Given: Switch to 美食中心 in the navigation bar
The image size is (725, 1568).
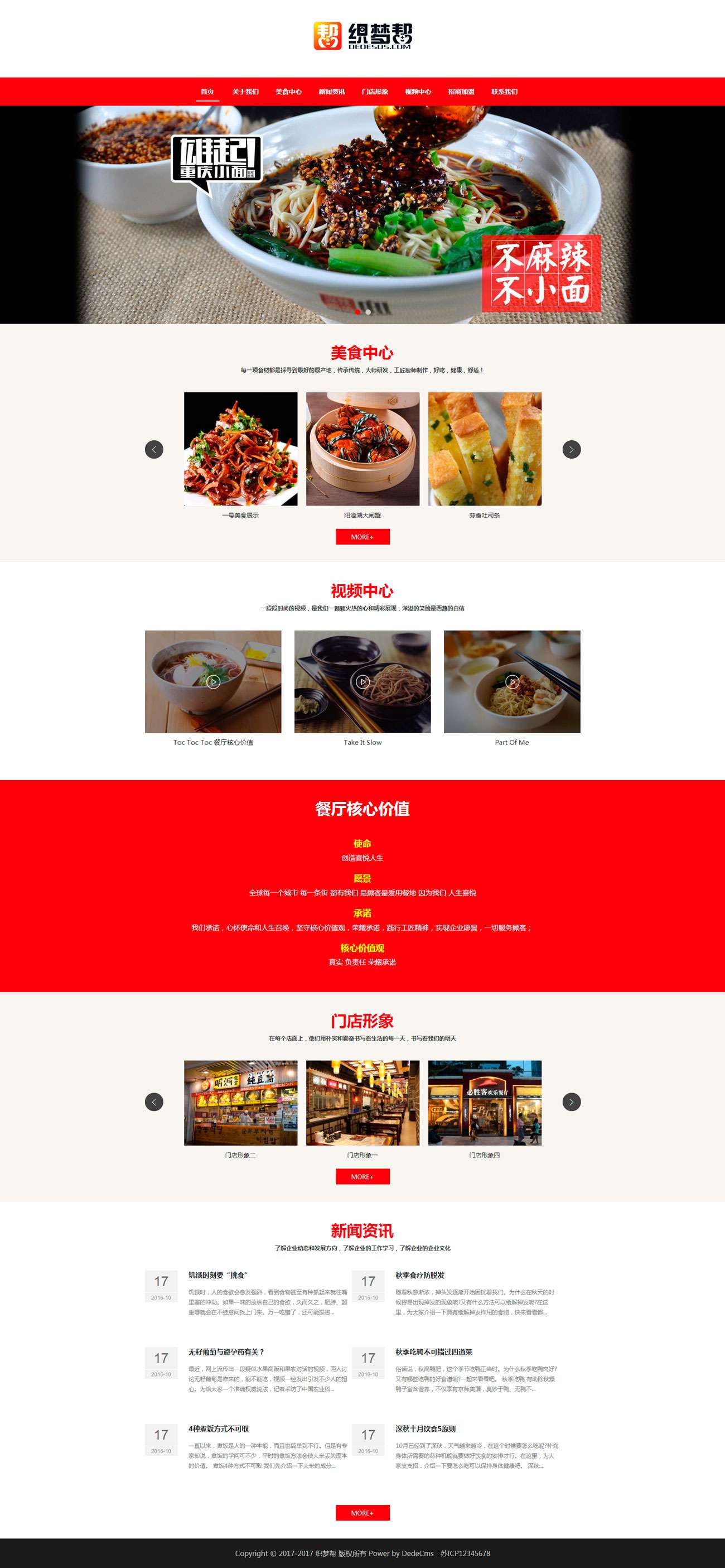Looking at the screenshot, I should [288, 92].
